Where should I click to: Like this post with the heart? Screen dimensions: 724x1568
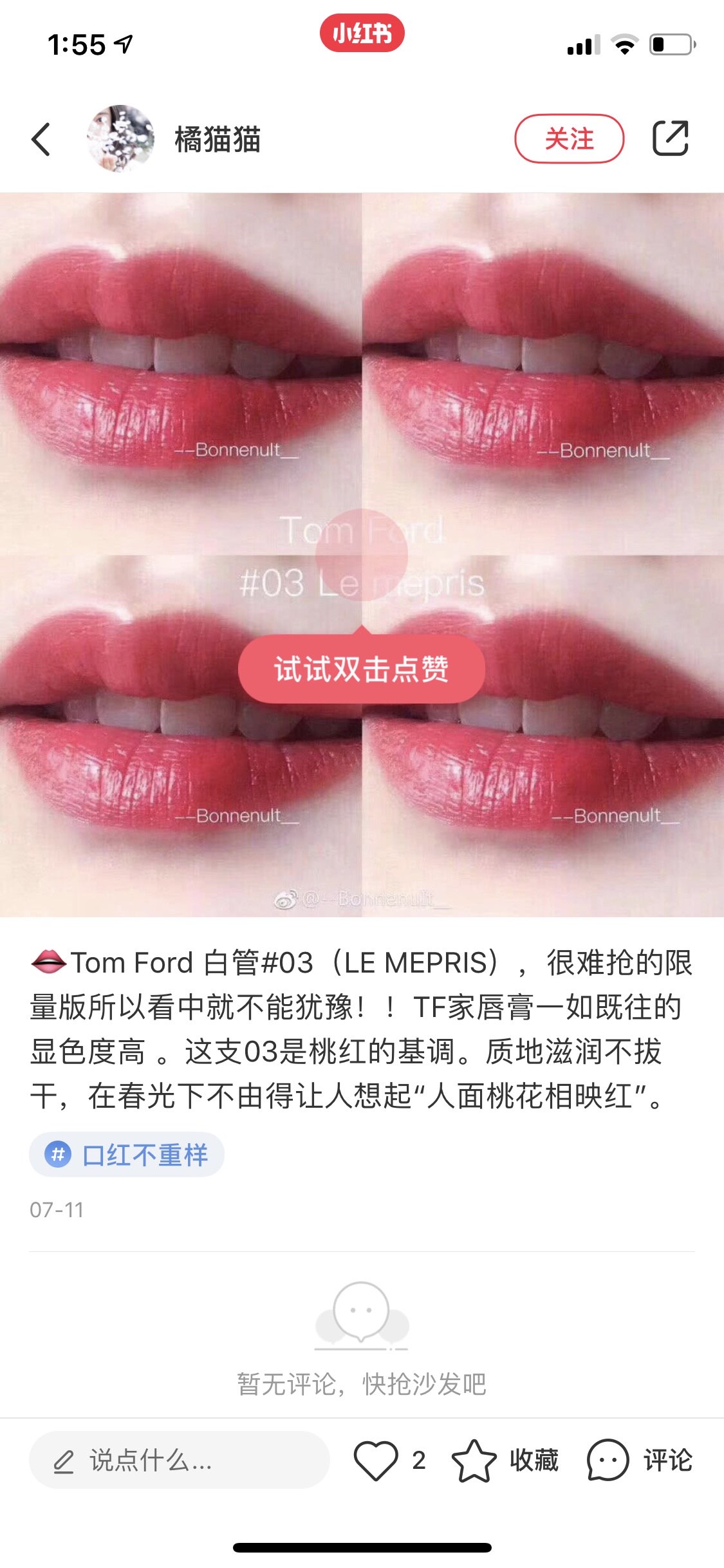376,1461
